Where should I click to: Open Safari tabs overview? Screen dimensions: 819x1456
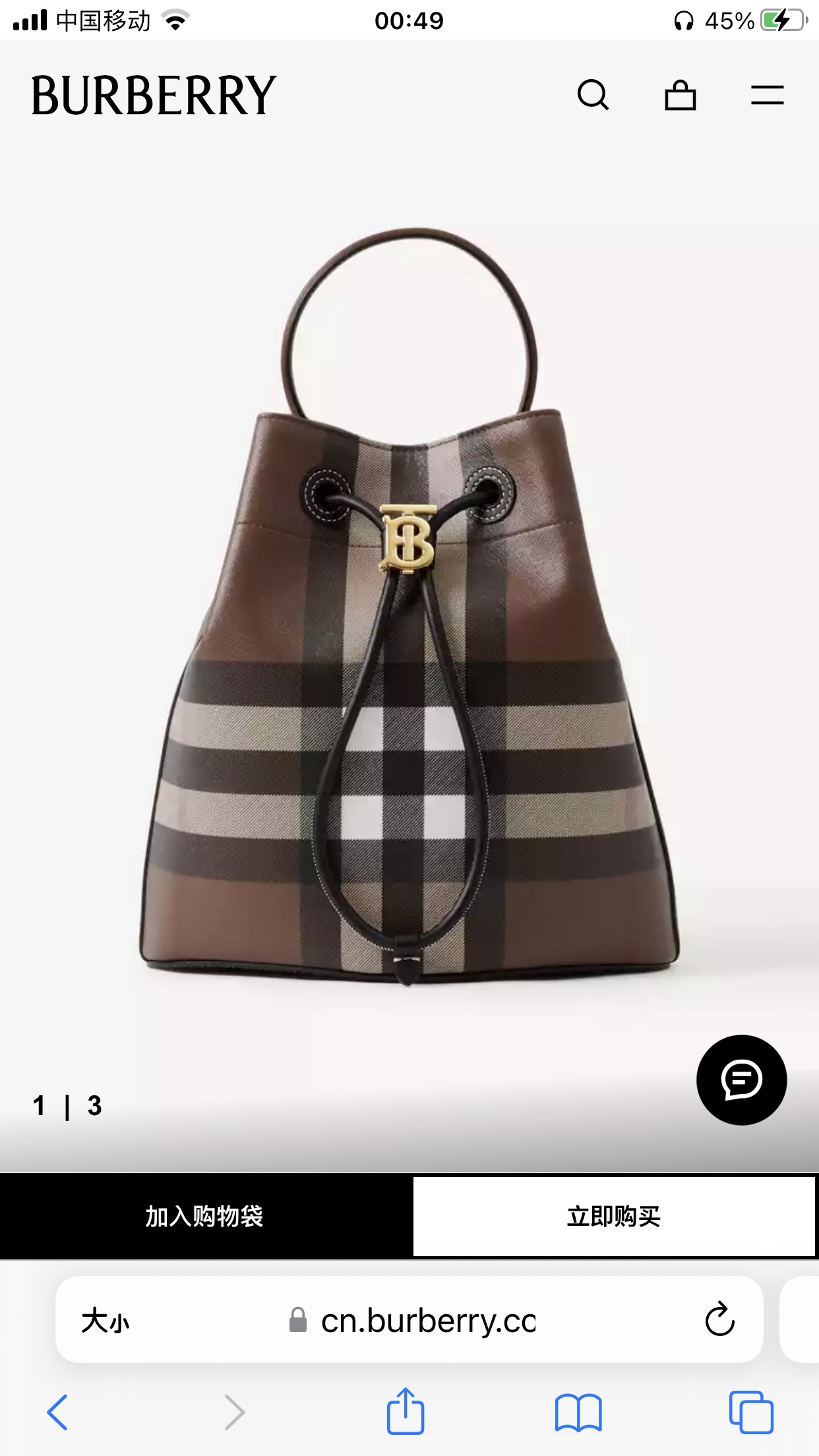click(751, 1412)
